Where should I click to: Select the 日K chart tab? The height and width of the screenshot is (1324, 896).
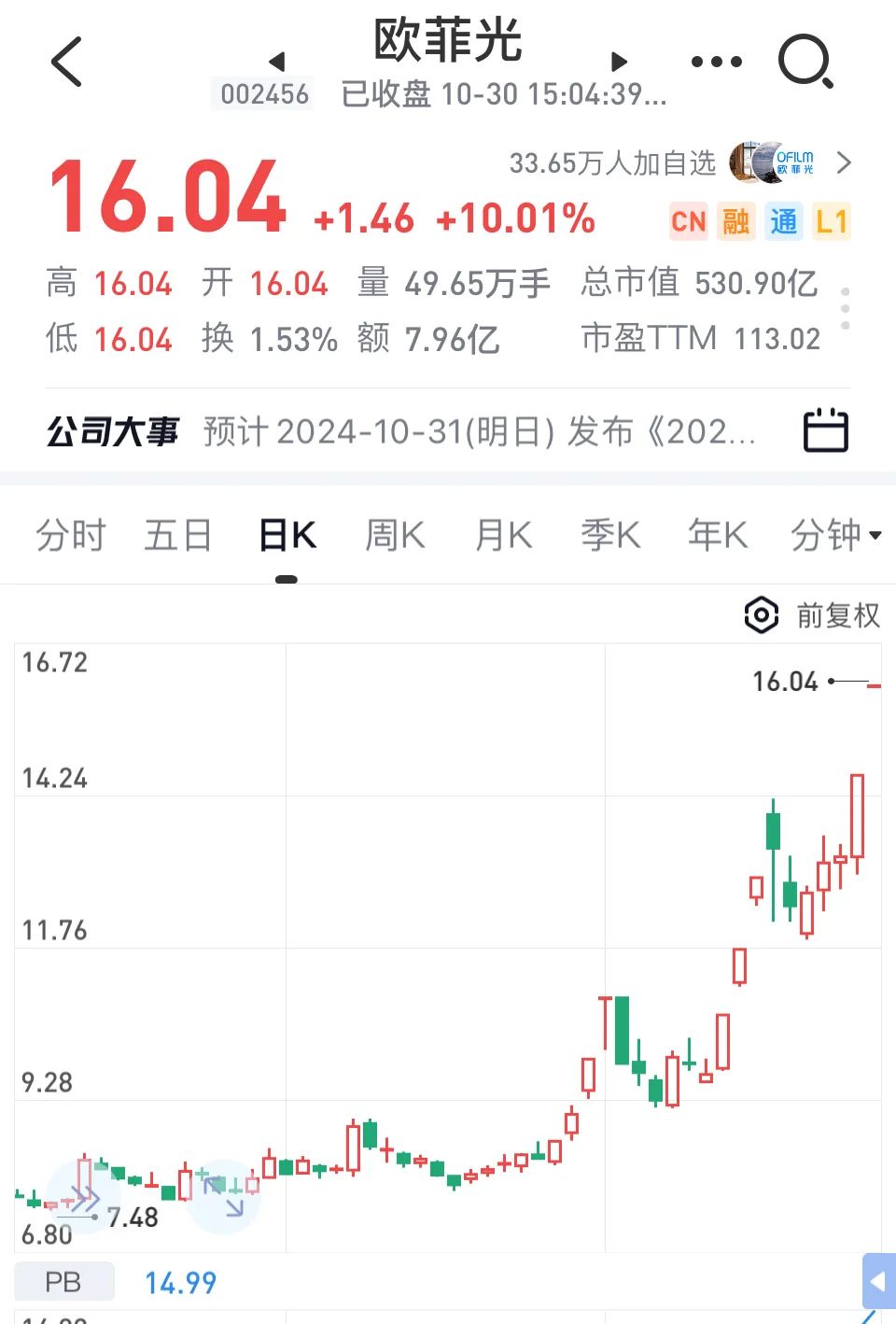pos(287,536)
